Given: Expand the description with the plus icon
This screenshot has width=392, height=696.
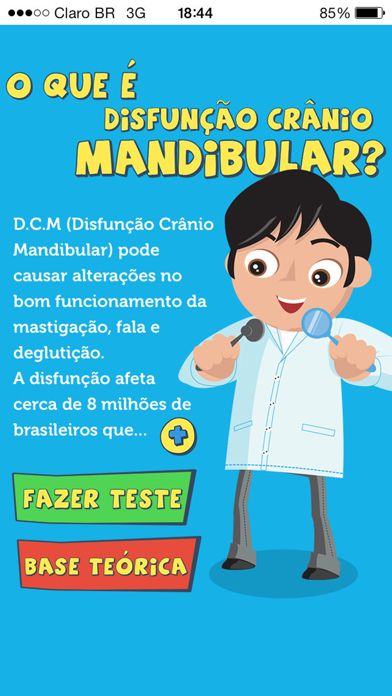Looking at the screenshot, I should pyautogui.click(x=178, y=436).
